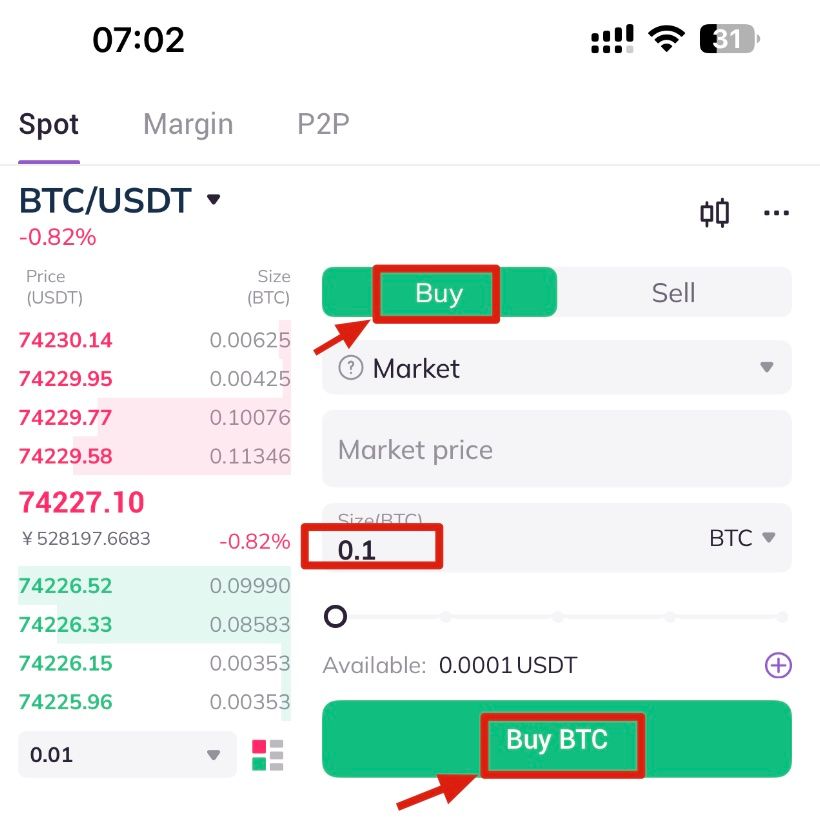Add funds with the plus icon
The height and width of the screenshot is (820, 820).
point(778,665)
